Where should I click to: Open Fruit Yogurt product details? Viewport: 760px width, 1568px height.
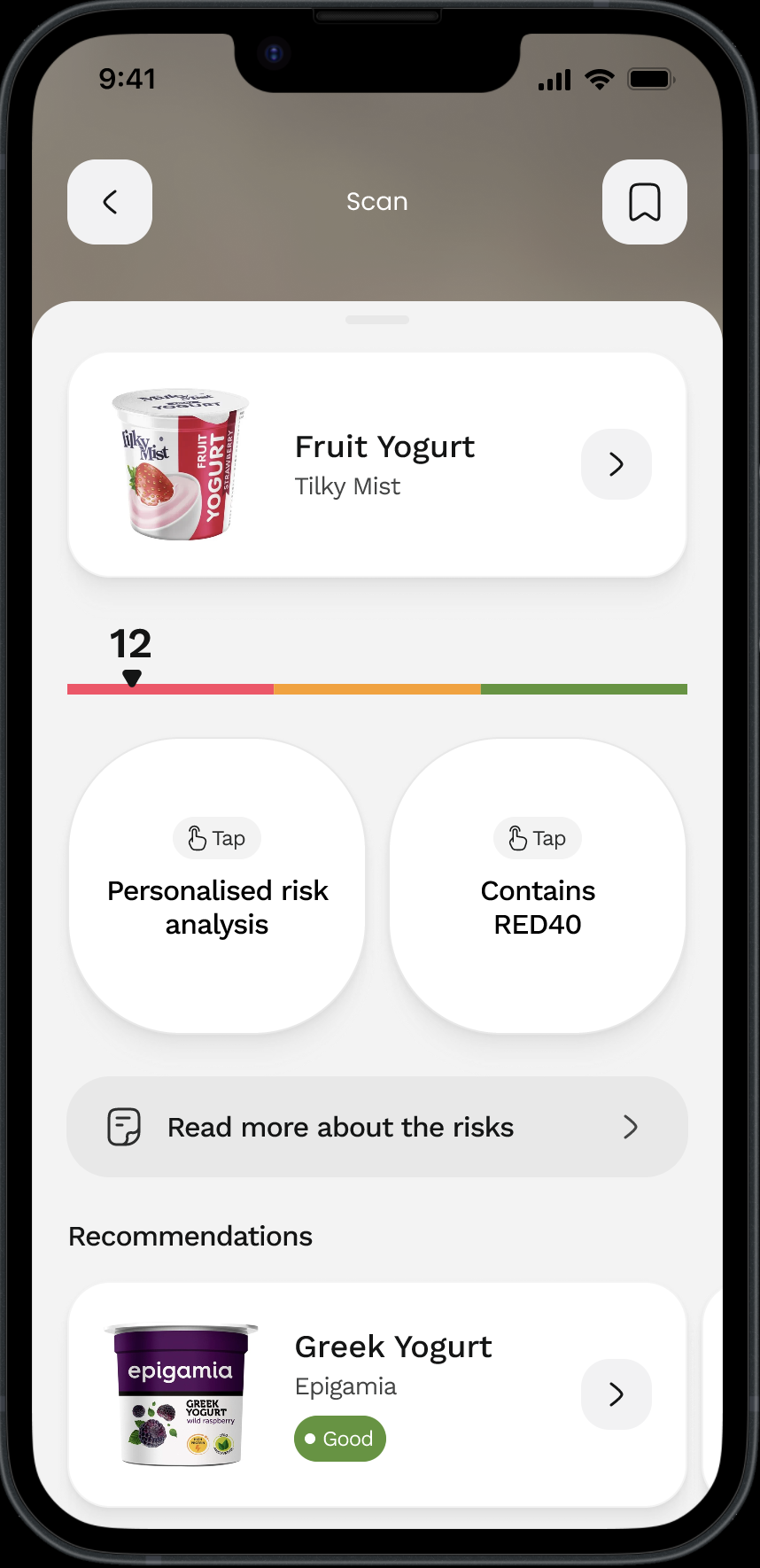[616, 464]
